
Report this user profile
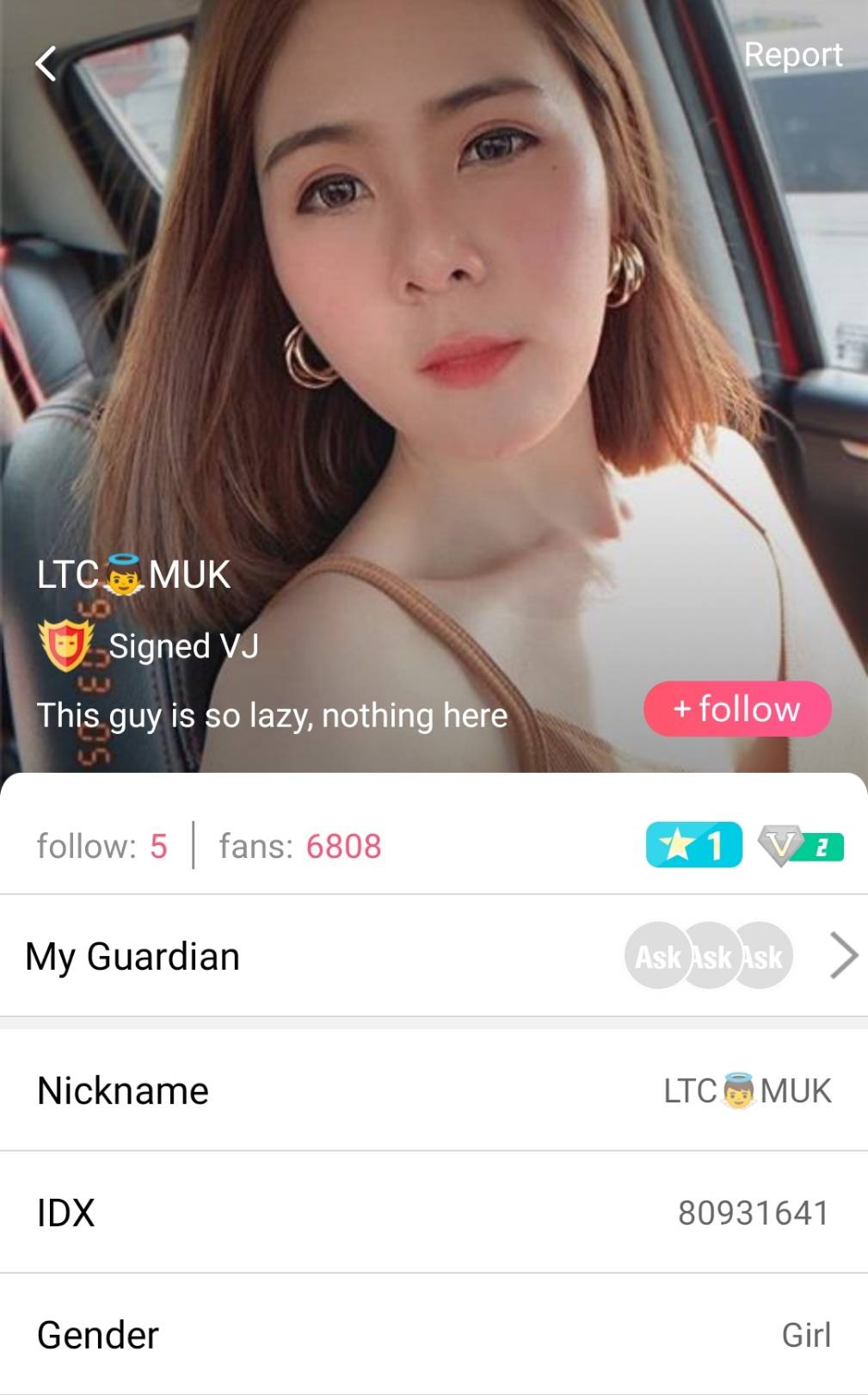792,55
